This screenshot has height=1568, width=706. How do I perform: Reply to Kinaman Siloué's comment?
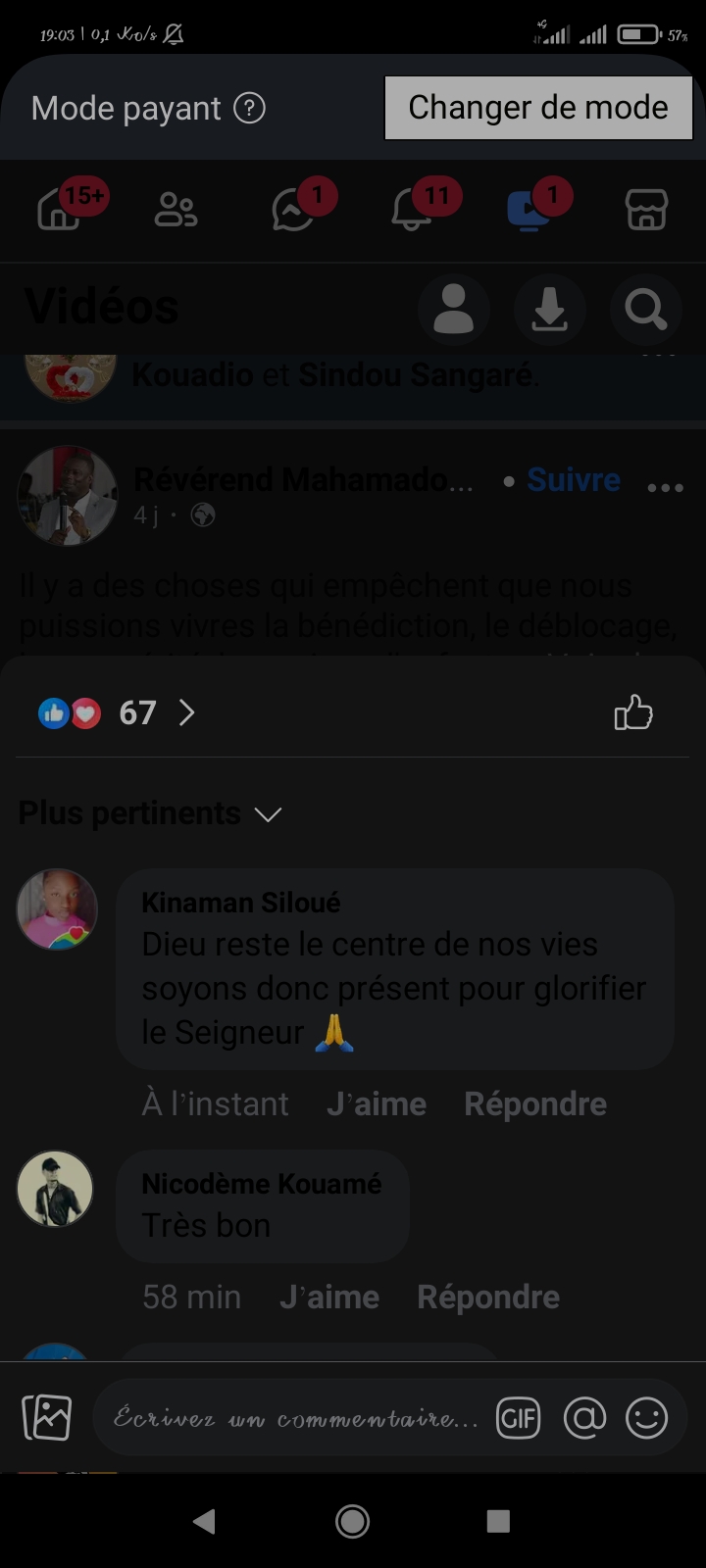point(535,1103)
